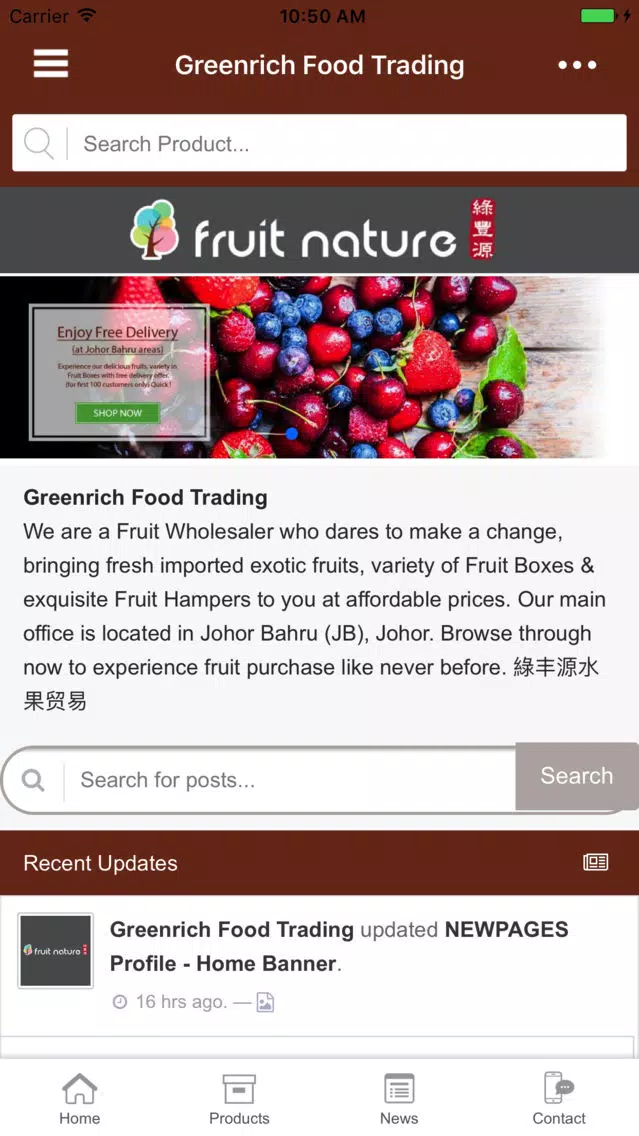Image resolution: width=639 pixels, height=1136 pixels.
Task: Open the Recent Updates news icon
Action: click(x=596, y=862)
